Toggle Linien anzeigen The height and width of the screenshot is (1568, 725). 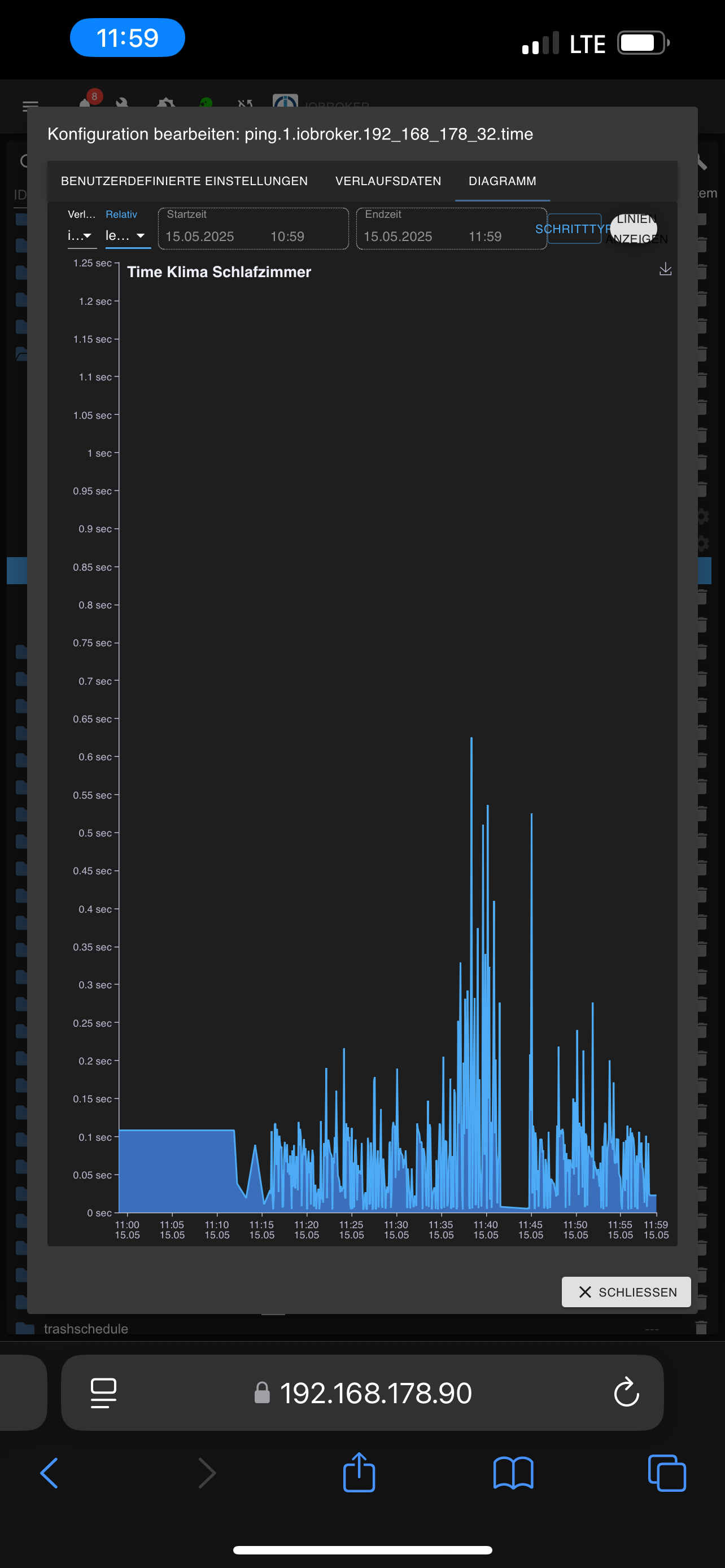click(634, 229)
